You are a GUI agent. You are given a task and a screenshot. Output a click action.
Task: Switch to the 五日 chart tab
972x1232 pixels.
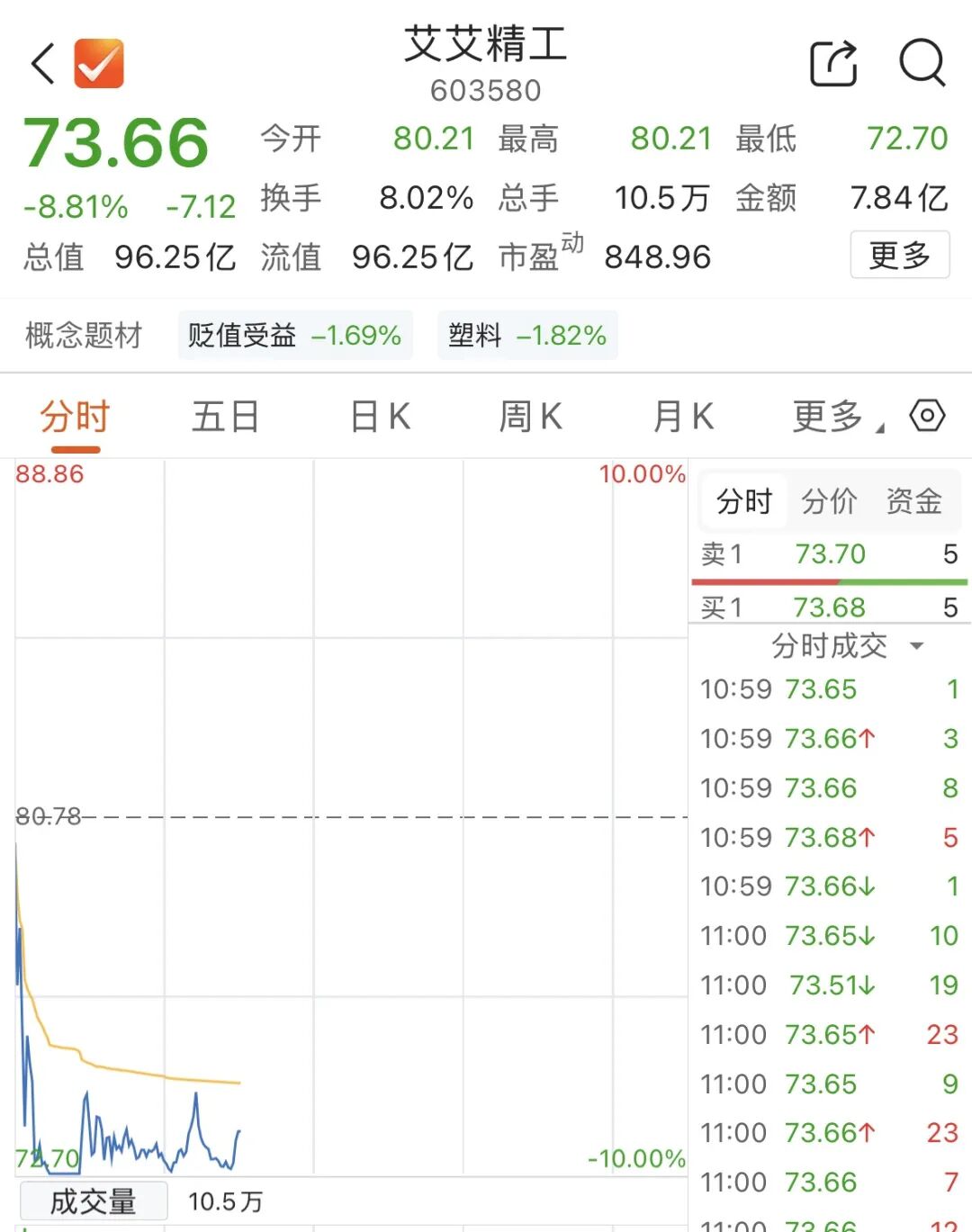[x=226, y=417]
